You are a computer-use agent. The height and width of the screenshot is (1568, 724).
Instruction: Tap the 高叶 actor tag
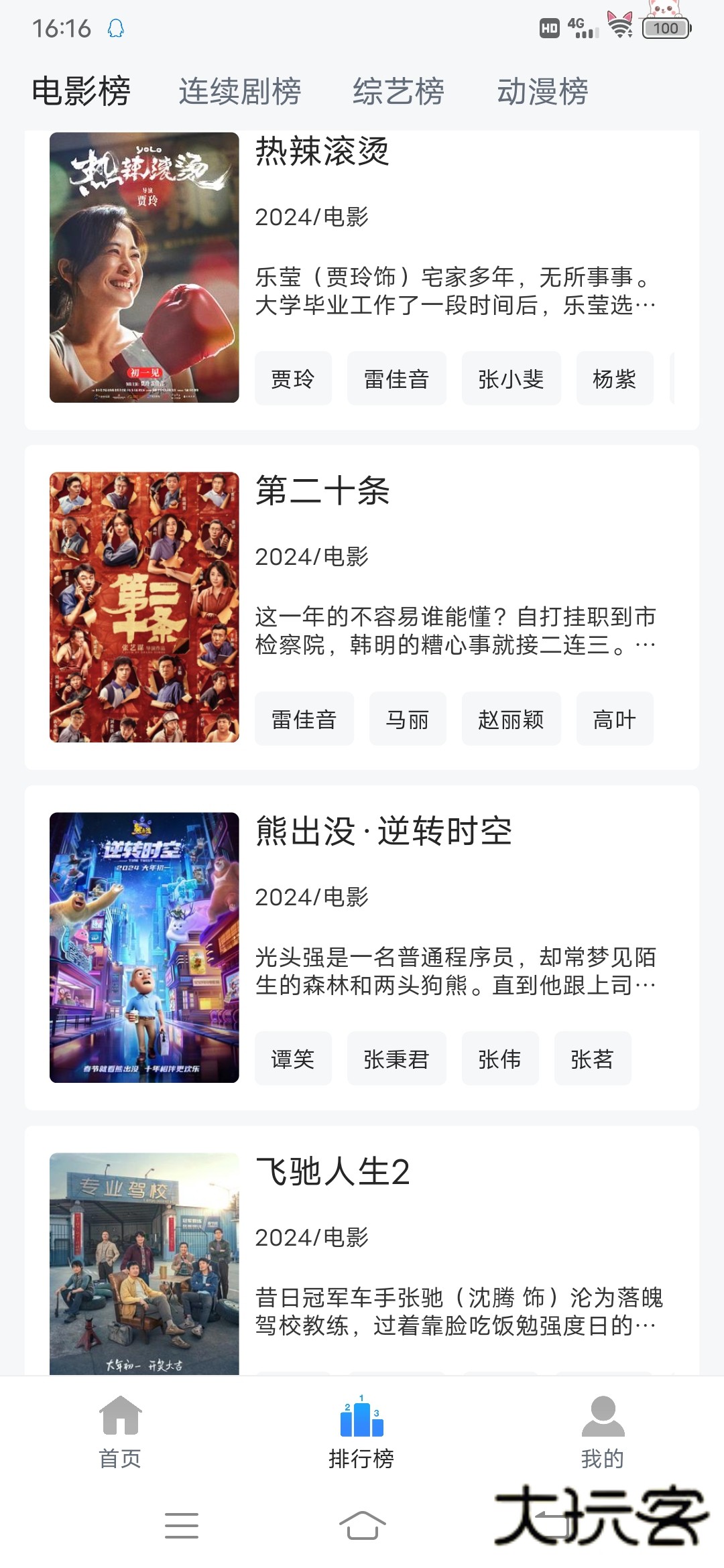tap(614, 718)
